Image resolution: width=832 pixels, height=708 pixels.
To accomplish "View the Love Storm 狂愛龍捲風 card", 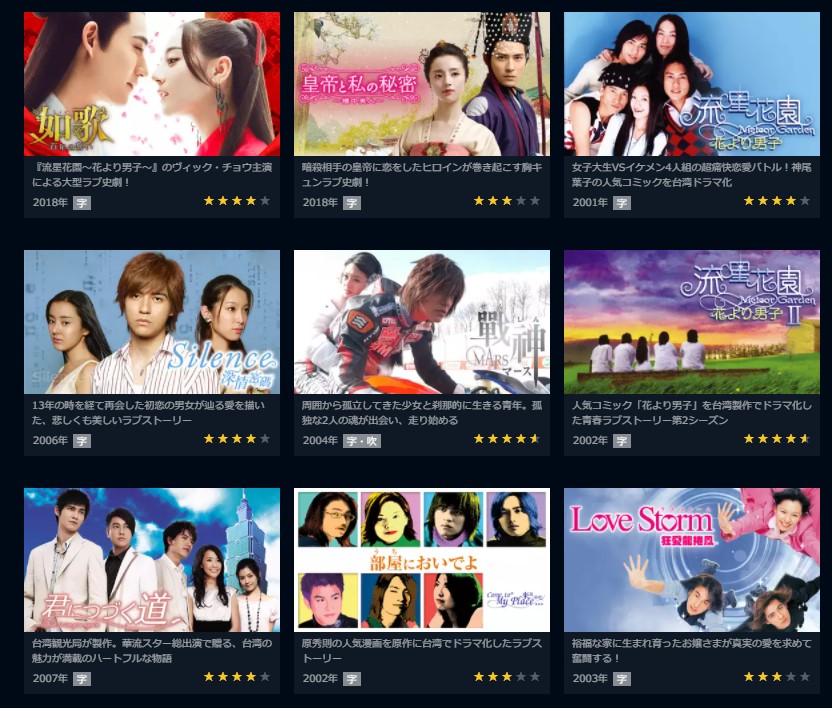I will 691,559.
